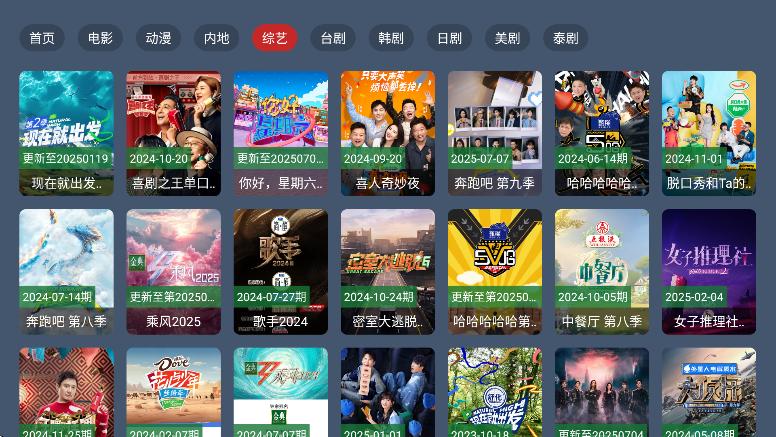This screenshot has height=437, width=776.
Task: Open 奔跑吧 第八季
Action: coord(66,271)
